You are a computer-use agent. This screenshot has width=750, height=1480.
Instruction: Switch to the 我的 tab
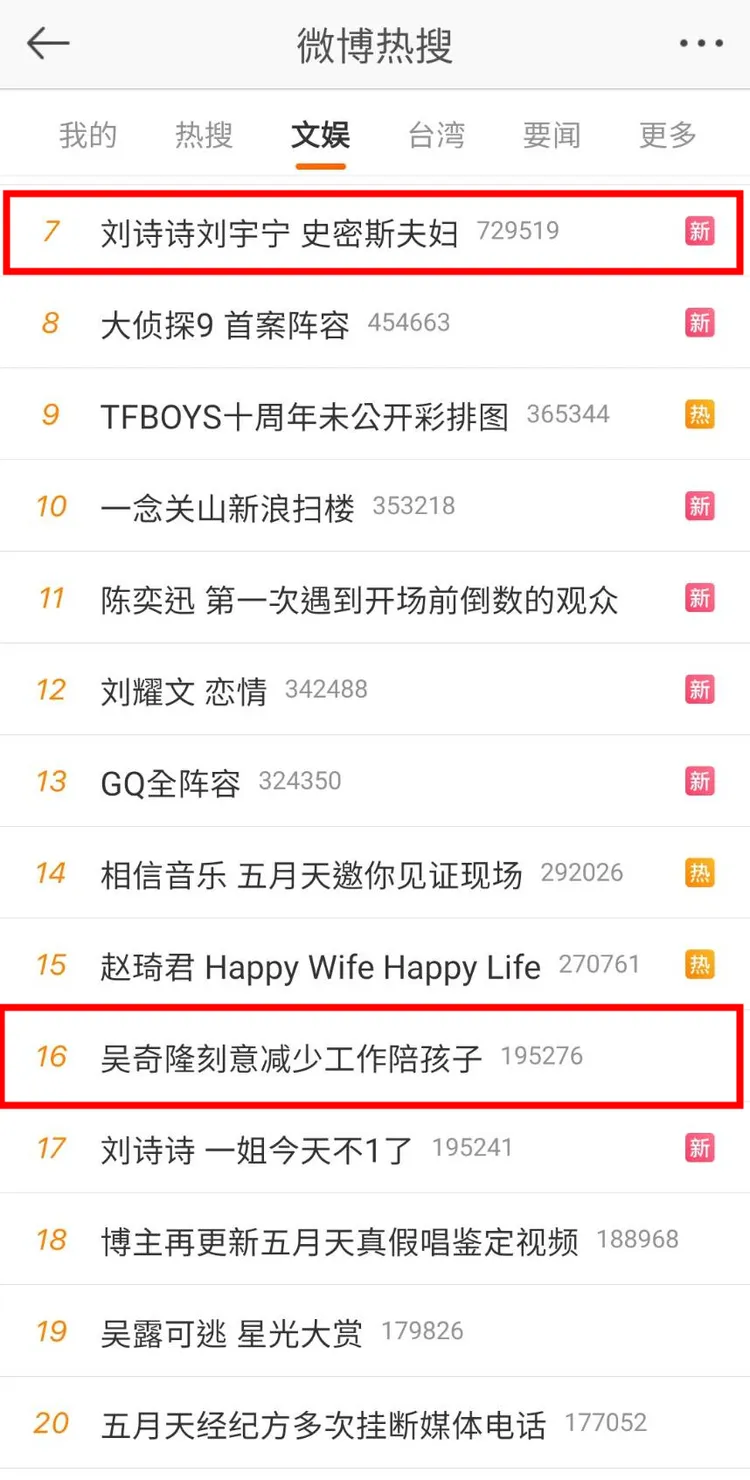click(86, 135)
